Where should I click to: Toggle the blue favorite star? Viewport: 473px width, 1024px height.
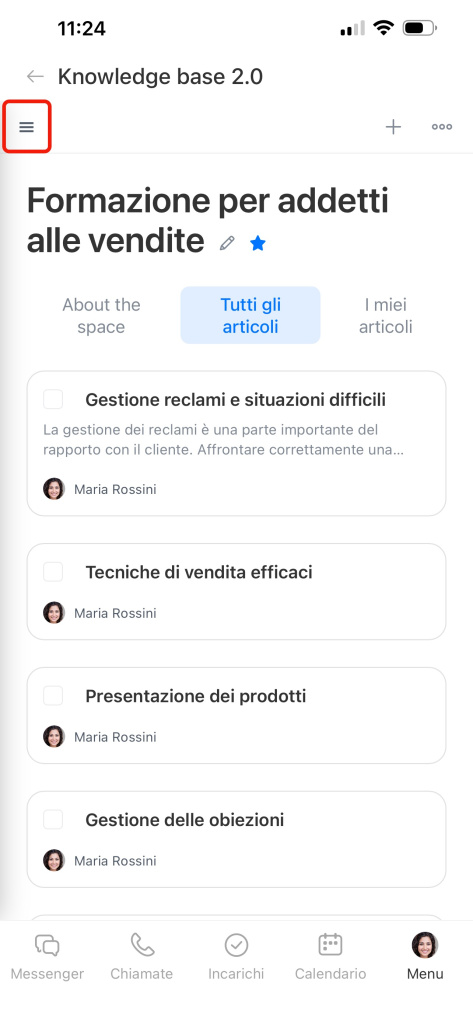click(x=258, y=244)
